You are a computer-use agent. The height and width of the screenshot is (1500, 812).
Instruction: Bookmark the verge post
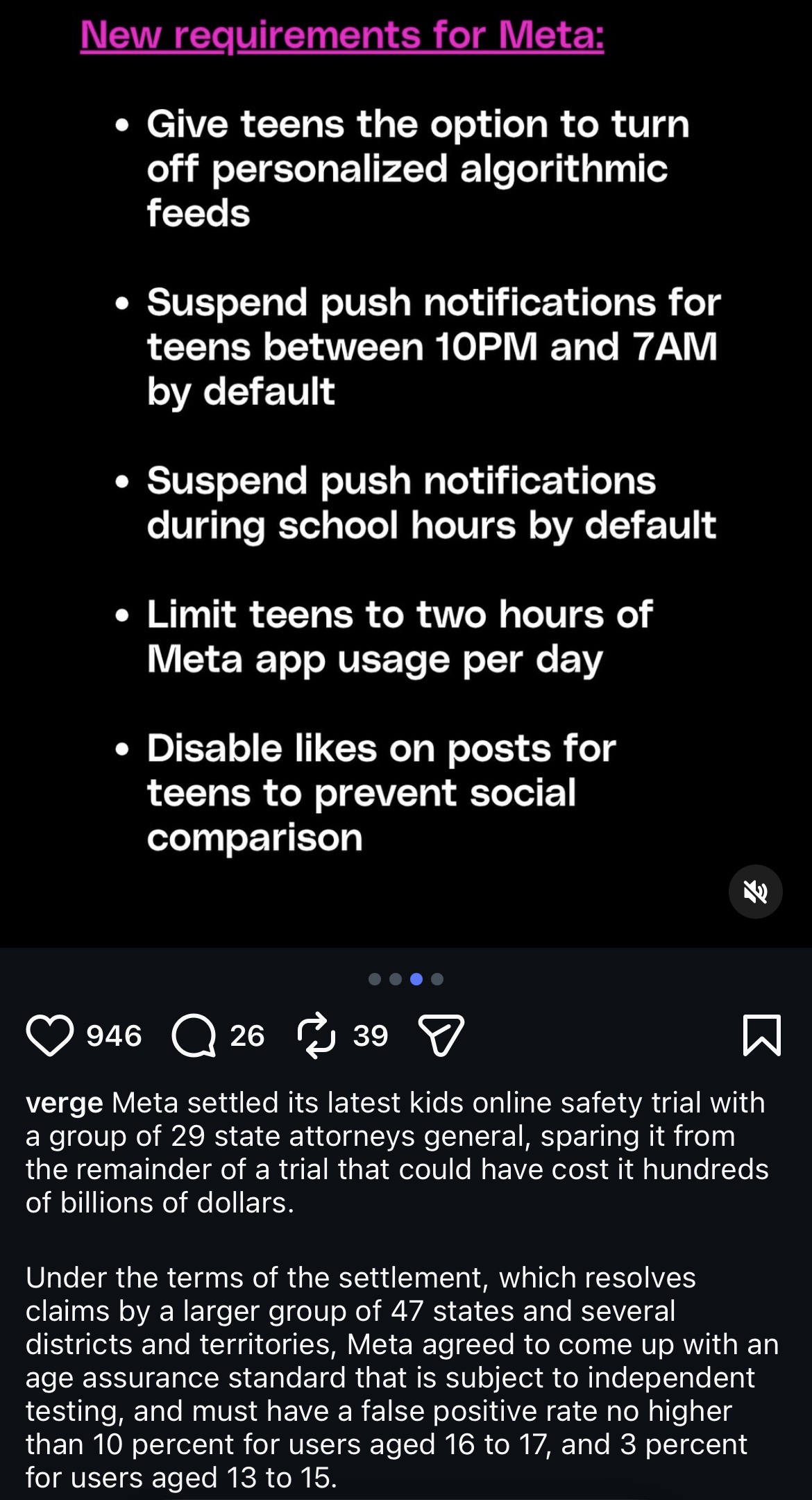pos(762,1035)
